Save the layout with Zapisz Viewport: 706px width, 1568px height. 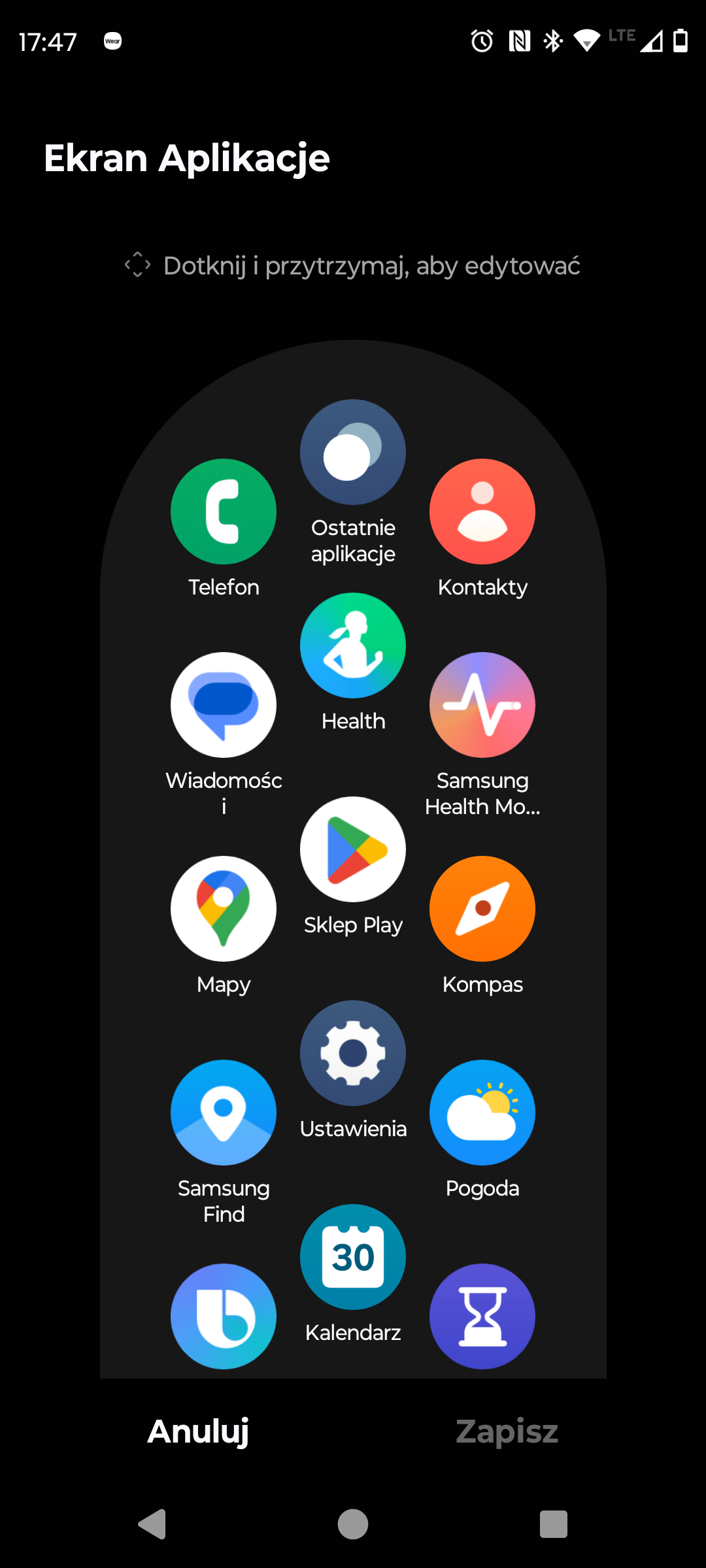coord(507,1431)
